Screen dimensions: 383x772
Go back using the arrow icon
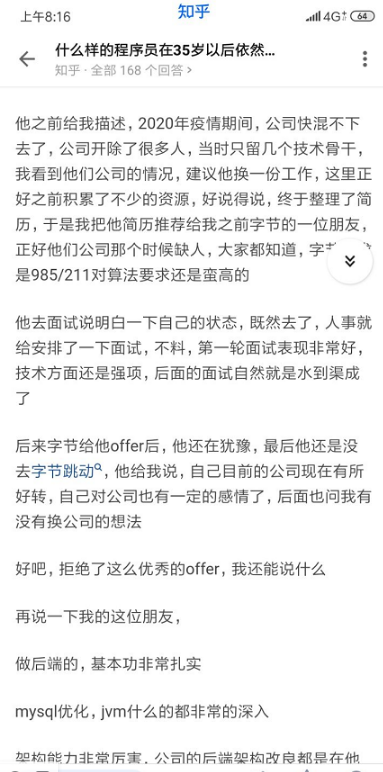[x=27, y=59]
